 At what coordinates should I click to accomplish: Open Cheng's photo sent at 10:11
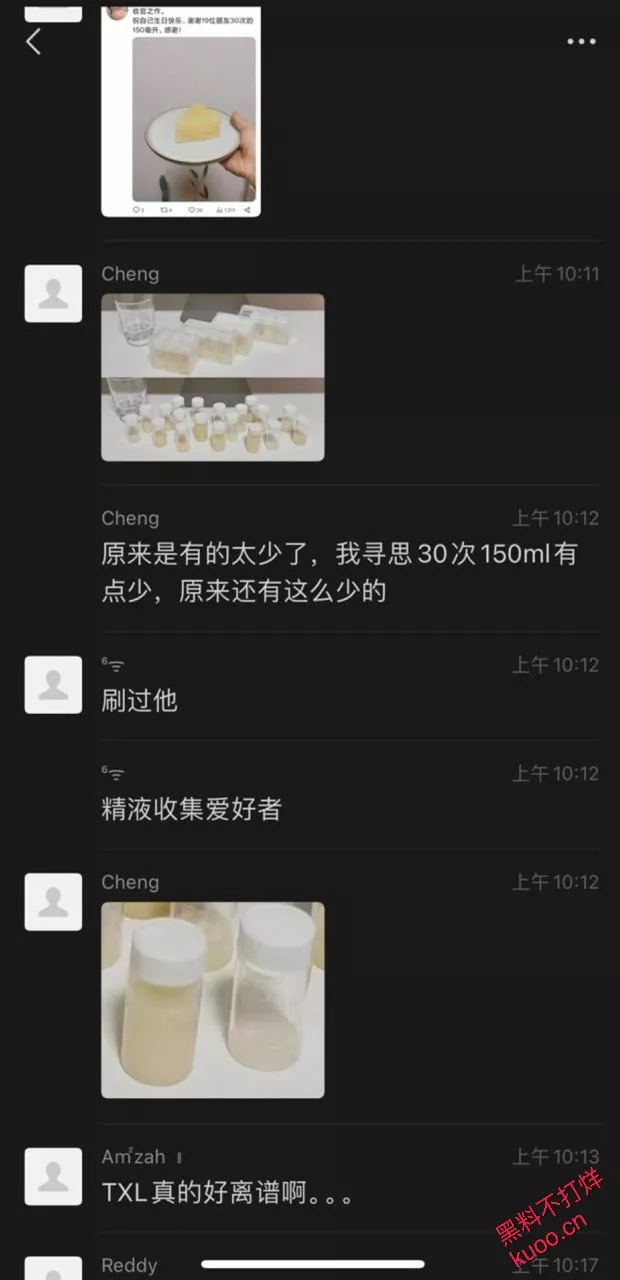213,377
